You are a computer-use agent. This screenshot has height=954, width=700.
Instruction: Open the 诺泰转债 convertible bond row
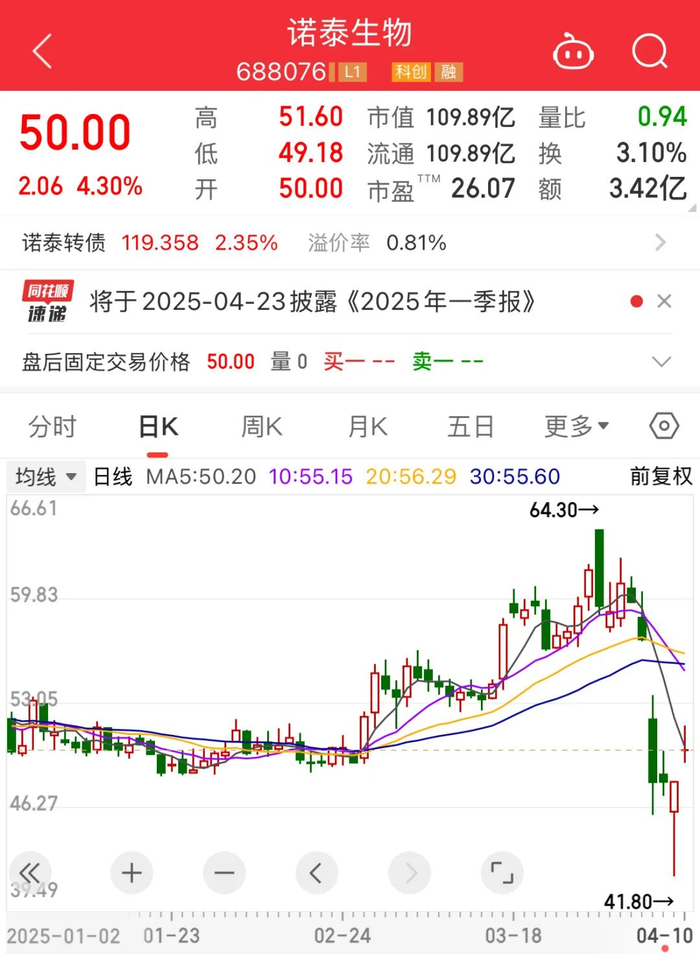(350, 243)
